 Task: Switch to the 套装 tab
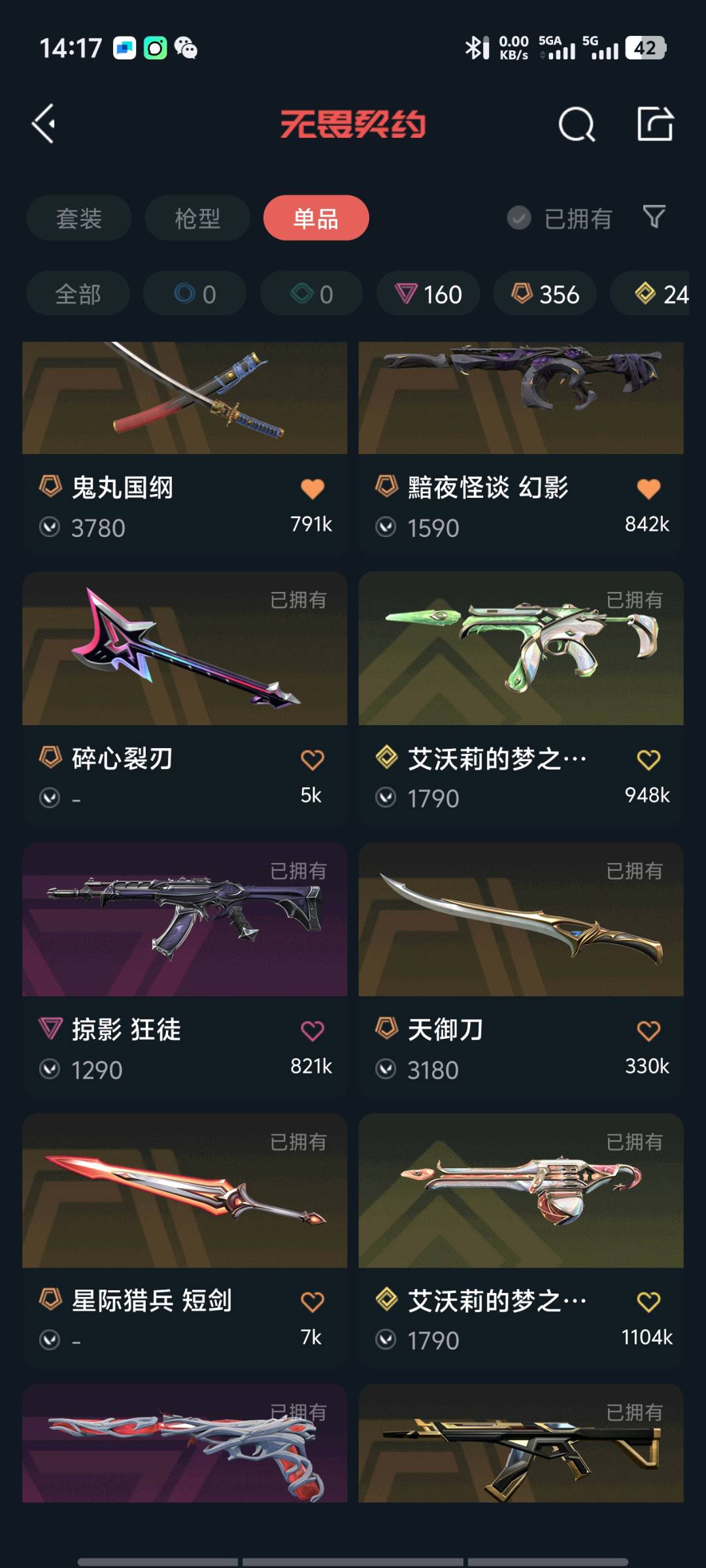pos(79,218)
